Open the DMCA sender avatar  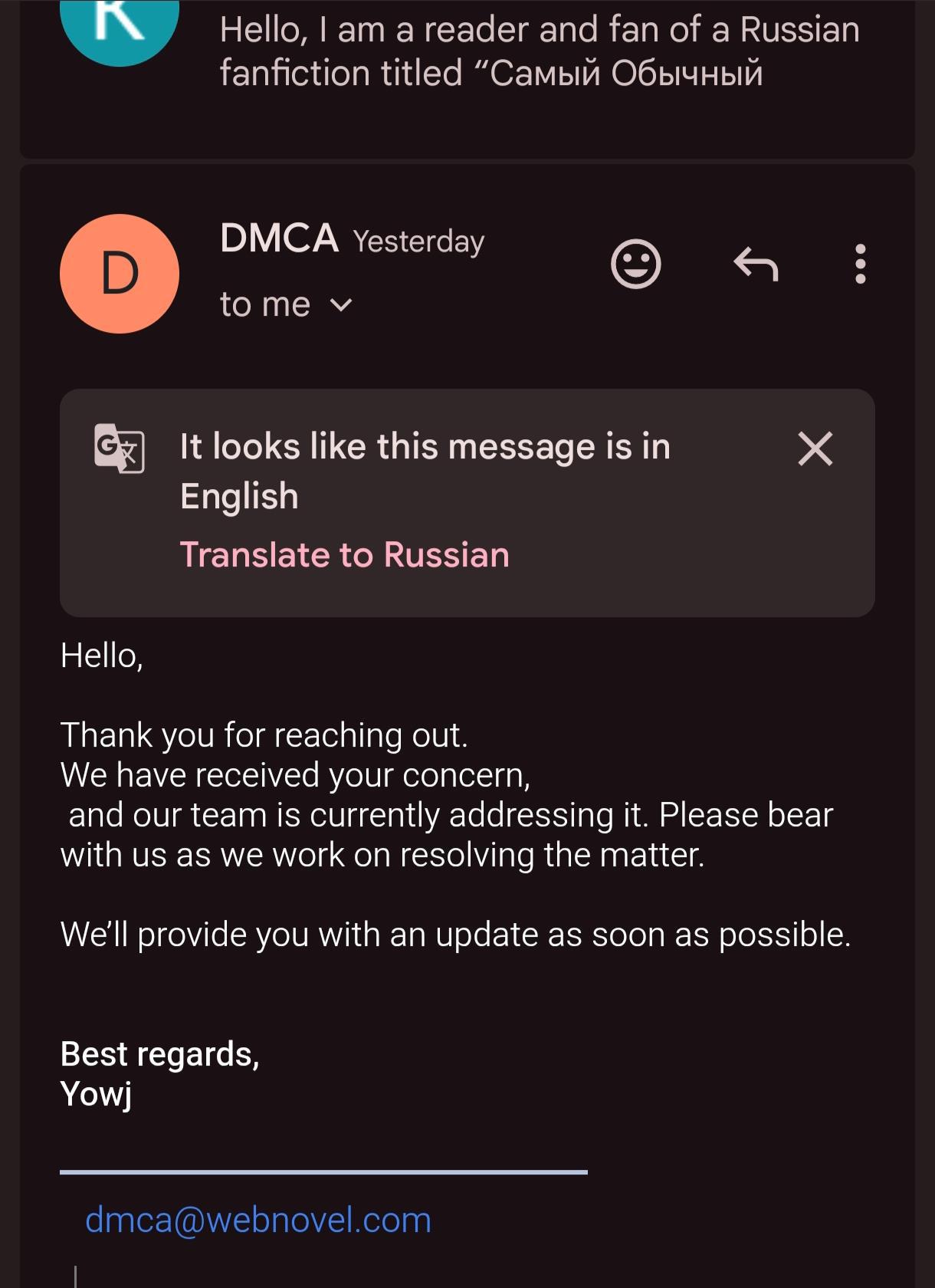(x=120, y=274)
